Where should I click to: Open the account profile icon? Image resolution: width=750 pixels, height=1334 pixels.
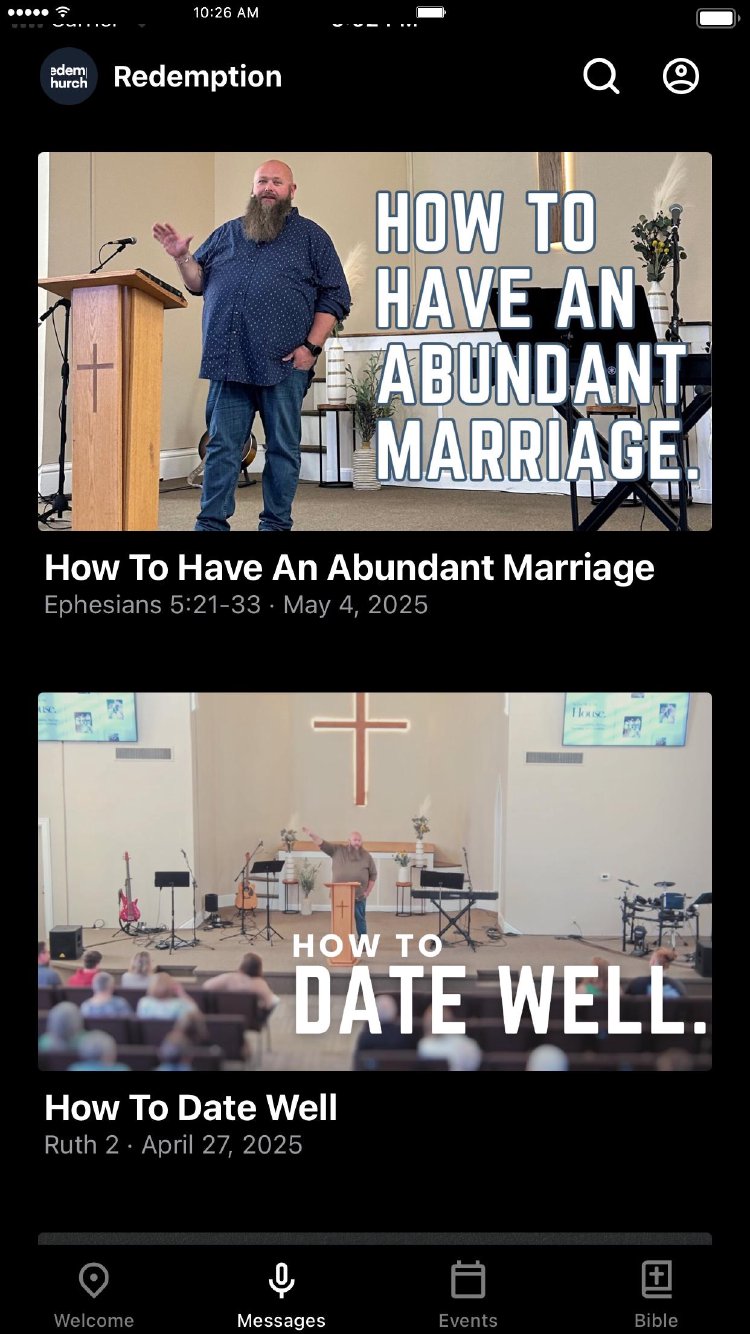click(681, 76)
